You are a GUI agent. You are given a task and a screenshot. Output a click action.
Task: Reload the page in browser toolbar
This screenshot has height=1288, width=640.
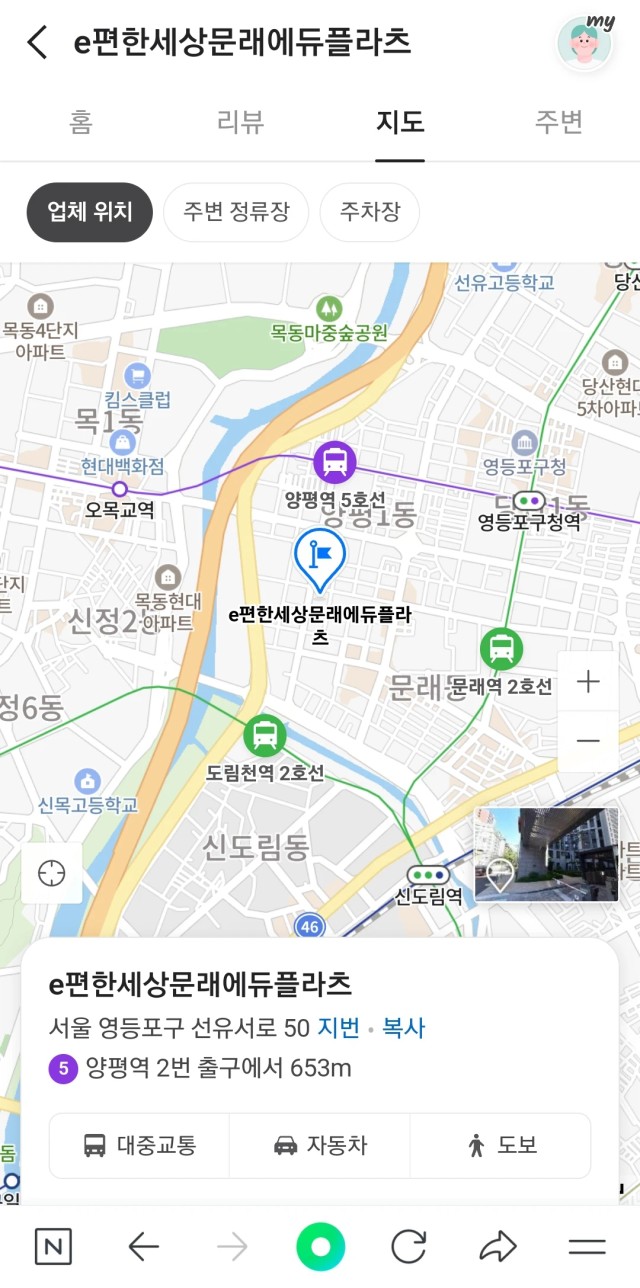(x=408, y=1246)
